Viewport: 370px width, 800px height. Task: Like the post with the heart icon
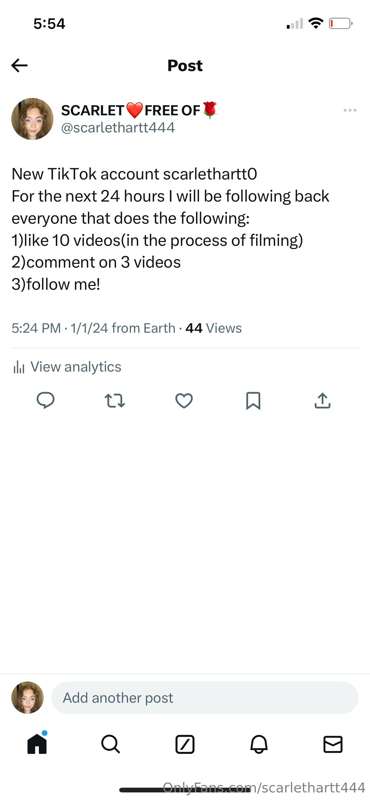184,401
